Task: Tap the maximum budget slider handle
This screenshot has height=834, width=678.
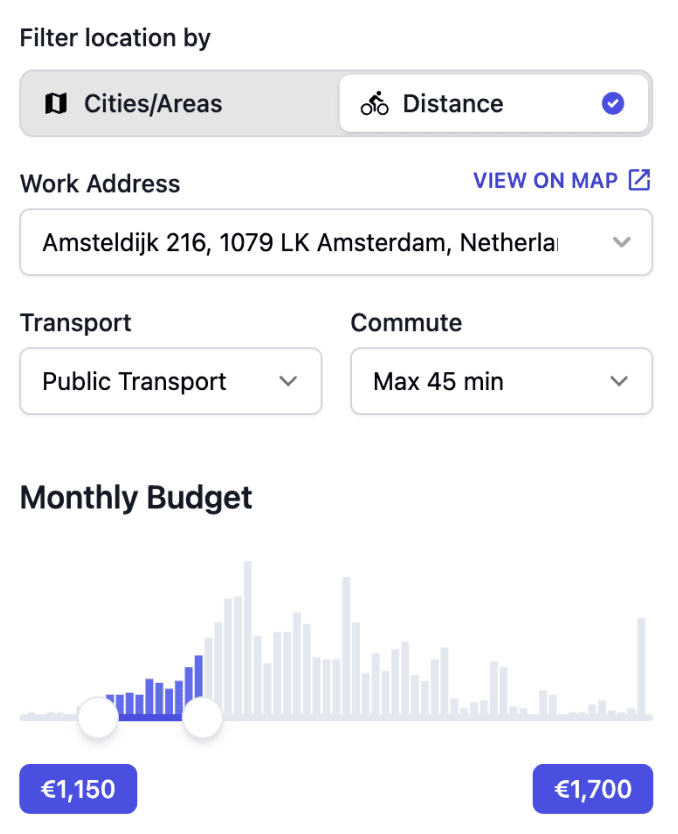Action: pos(202,717)
